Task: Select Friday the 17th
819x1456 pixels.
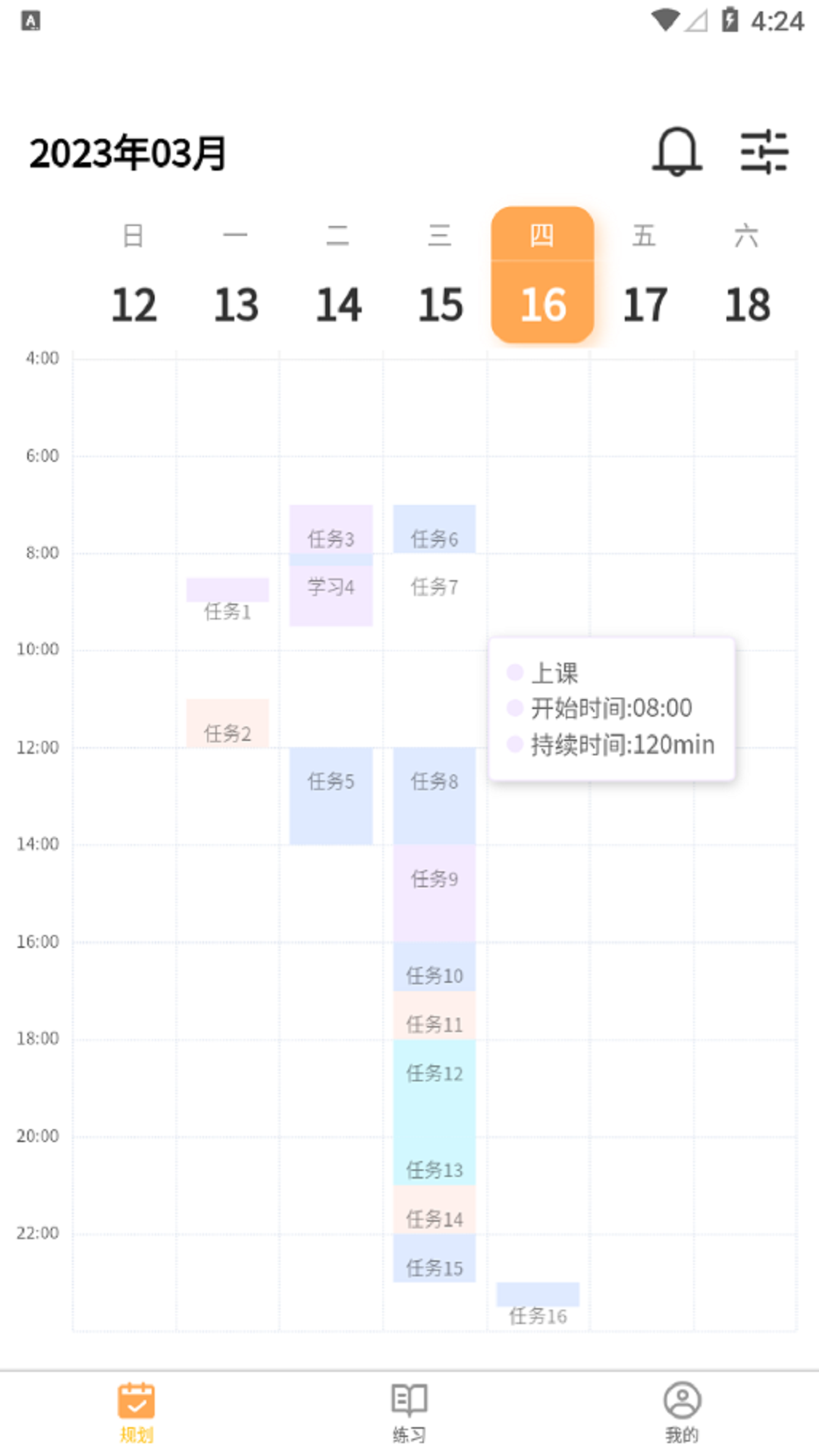Action: tap(645, 275)
